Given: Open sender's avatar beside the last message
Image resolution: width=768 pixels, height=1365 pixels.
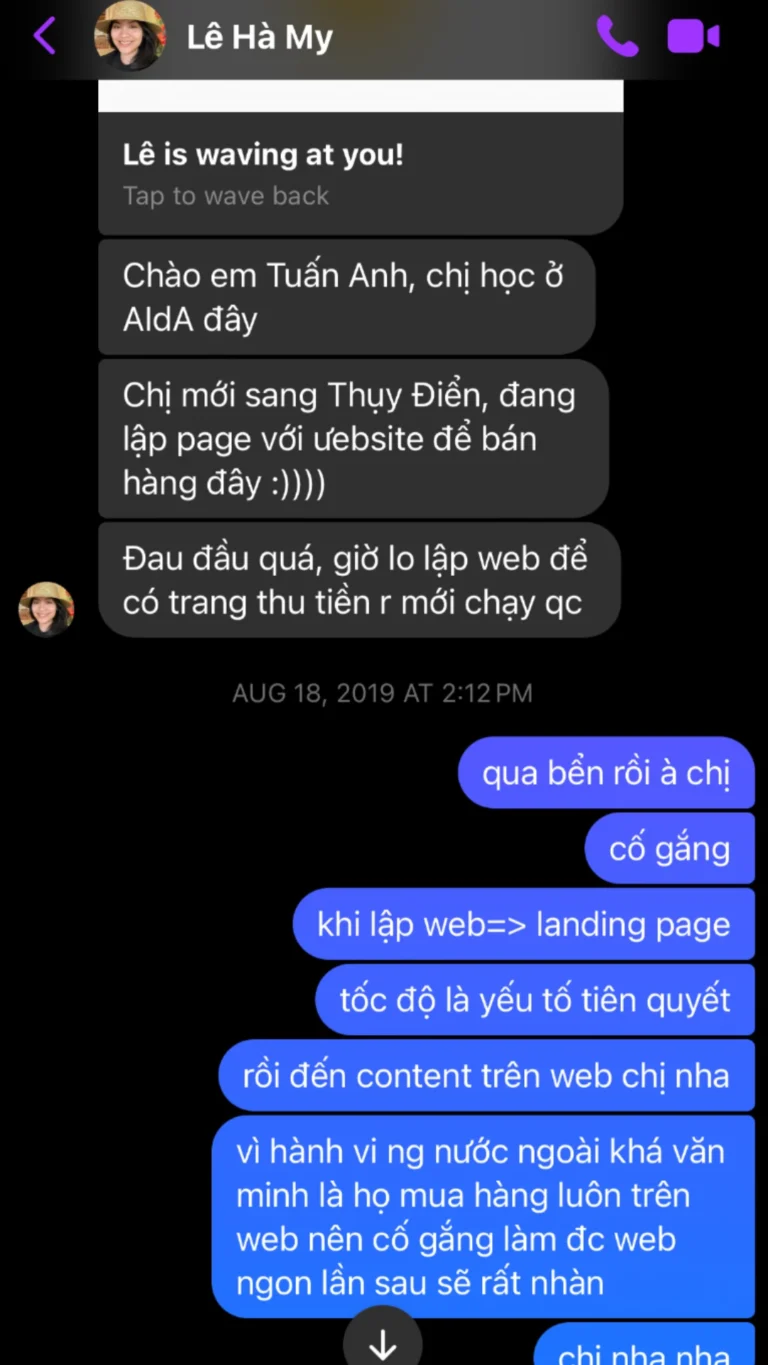Looking at the screenshot, I should [x=46, y=610].
